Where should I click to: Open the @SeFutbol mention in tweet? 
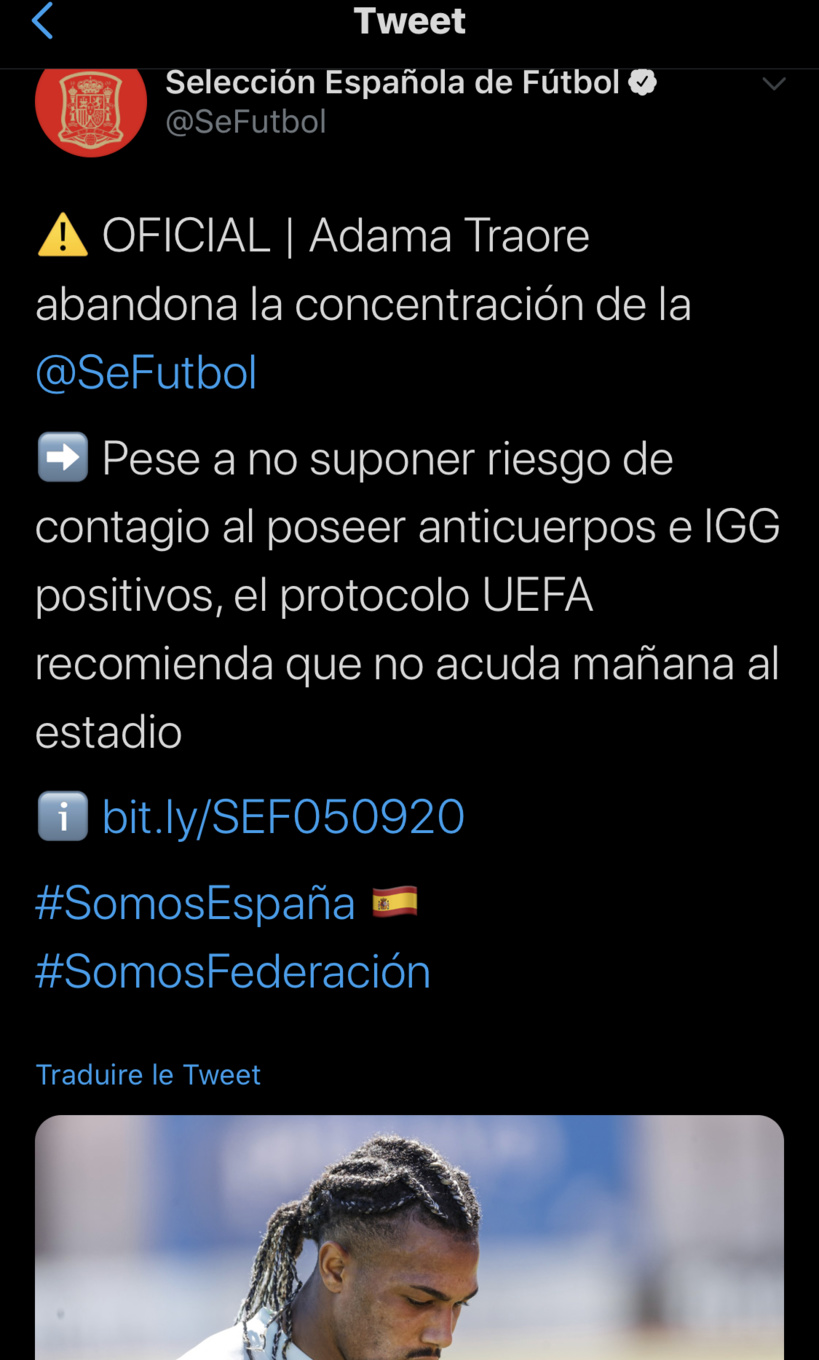tap(146, 373)
